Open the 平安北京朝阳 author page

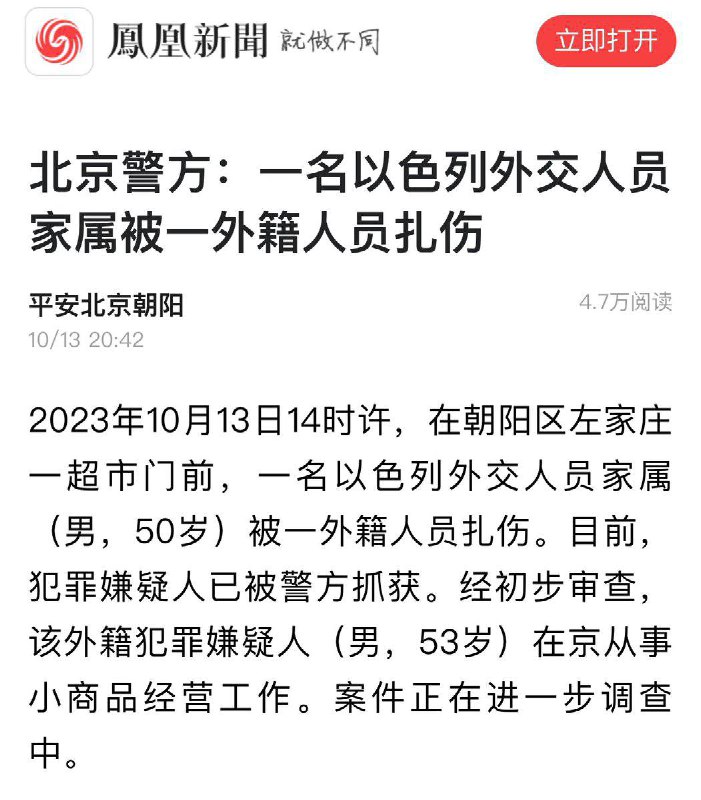click(x=106, y=304)
